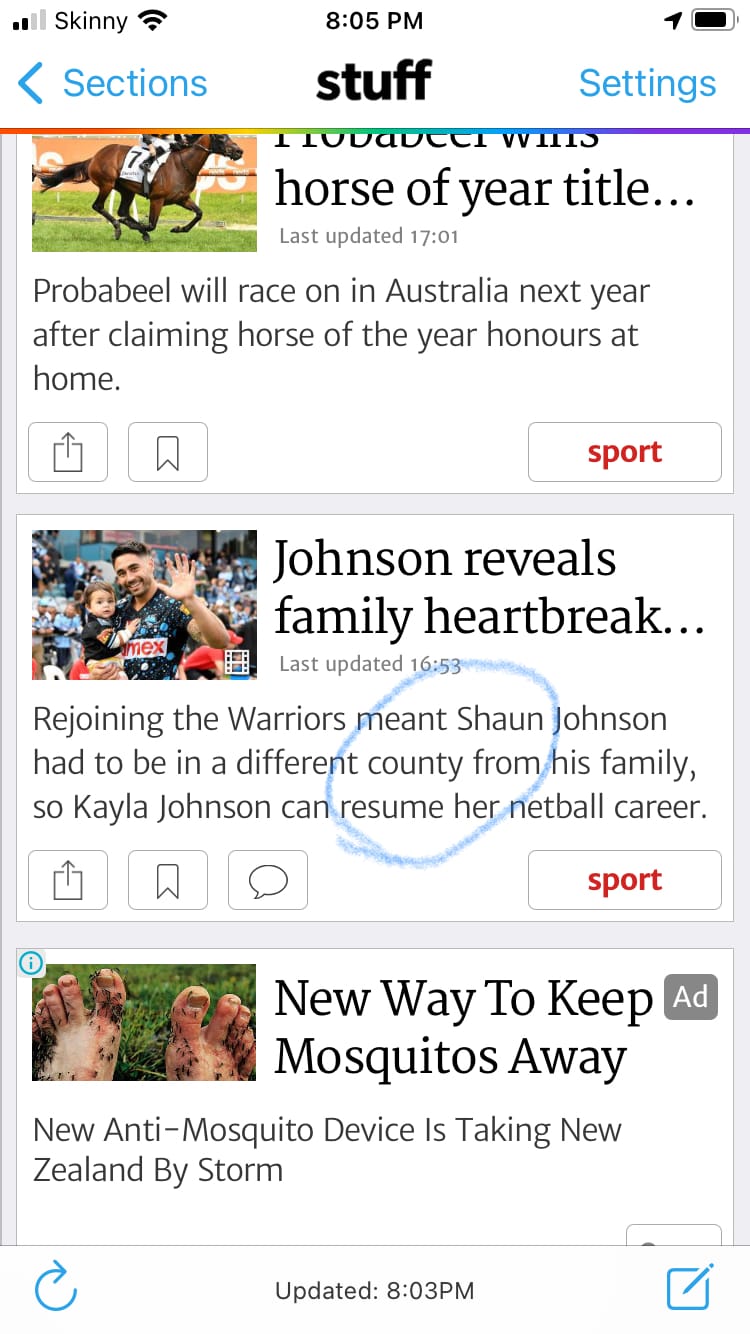Screen dimensions: 750x1334
Task: Open the New Way To Keep Mosquitos Away ad
Action: (450, 1026)
